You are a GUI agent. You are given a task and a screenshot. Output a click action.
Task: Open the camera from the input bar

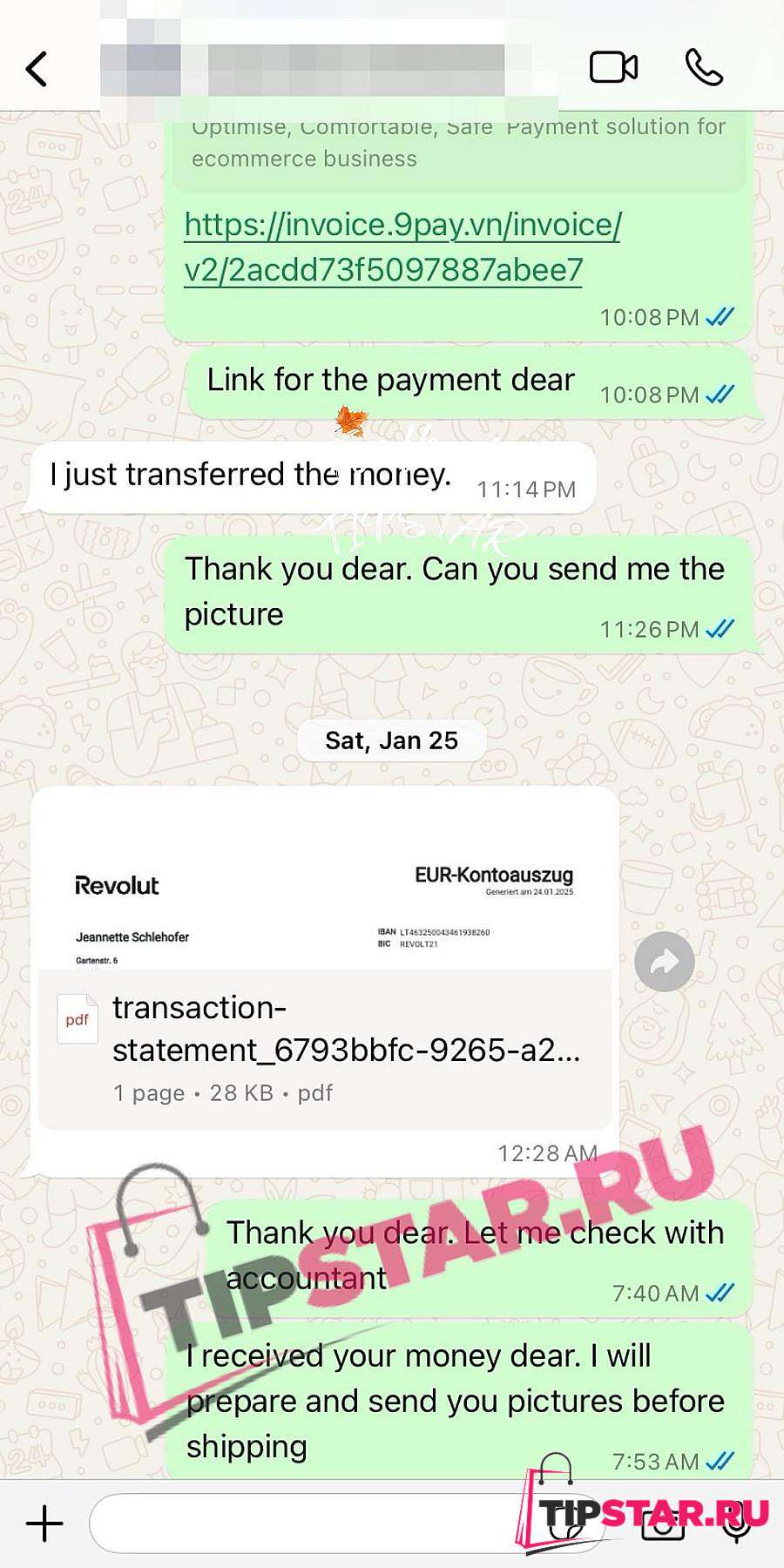coord(664,1524)
